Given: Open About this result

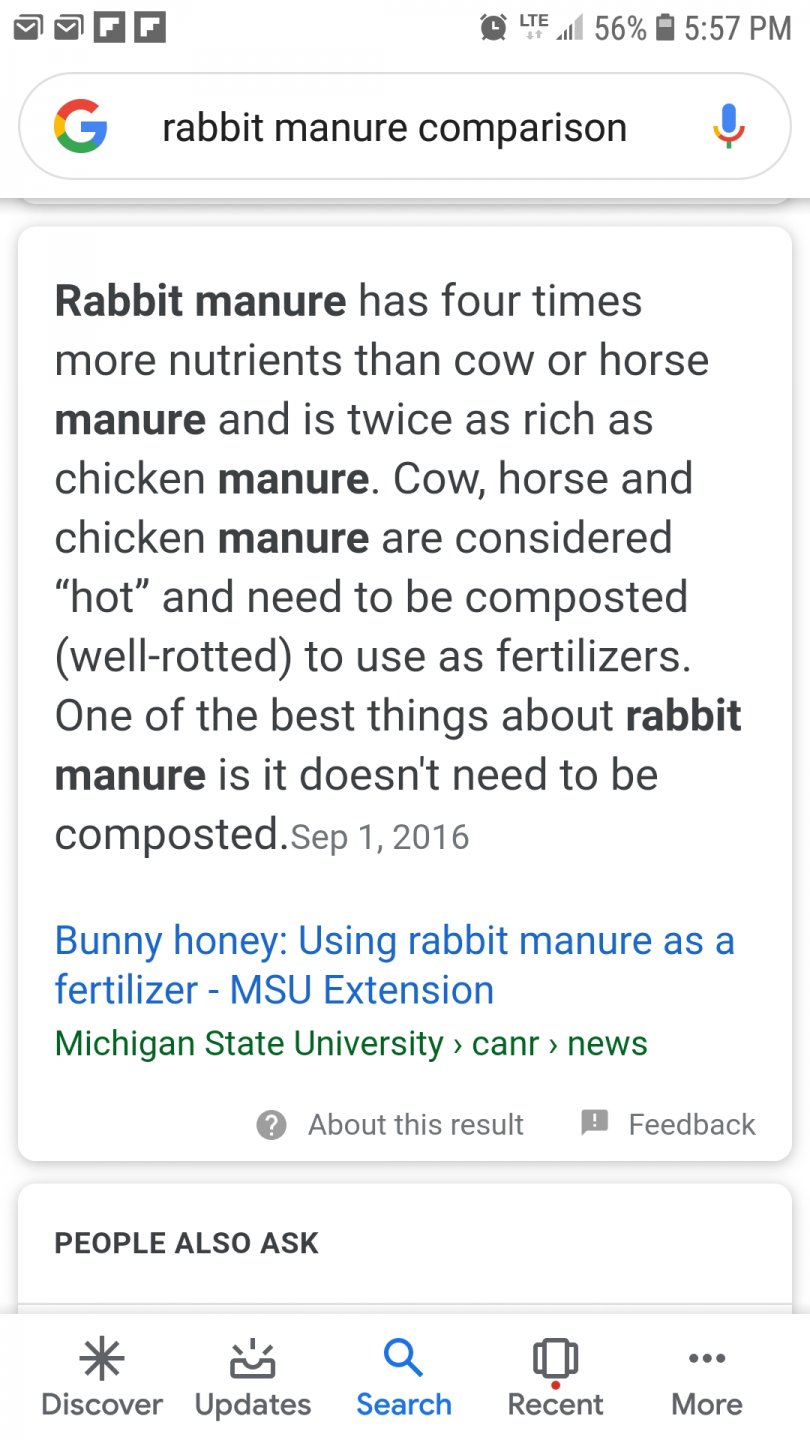Looking at the screenshot, I should point(392,1124).
